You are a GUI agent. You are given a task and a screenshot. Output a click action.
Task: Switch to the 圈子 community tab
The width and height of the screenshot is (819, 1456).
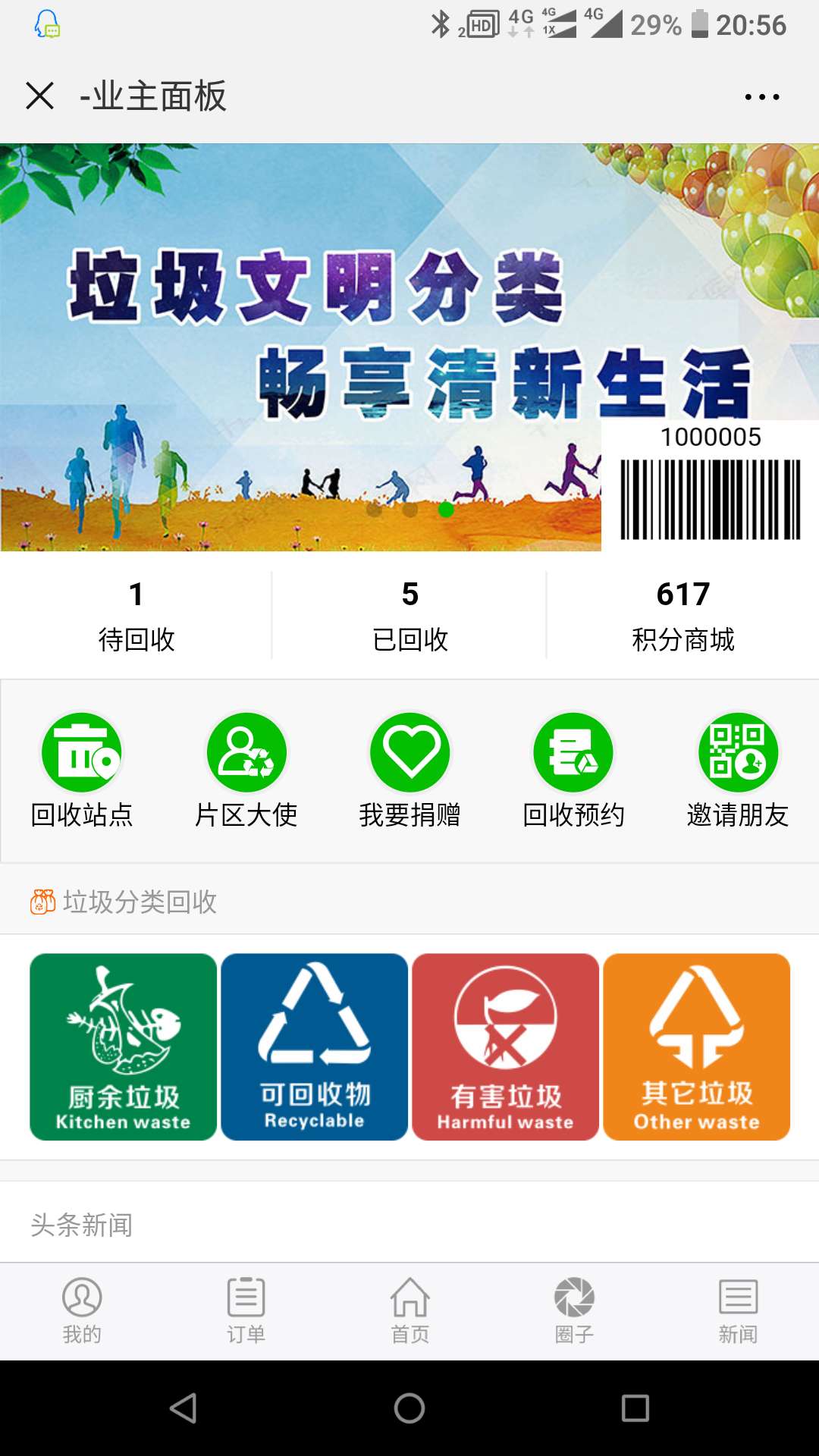[x=574, y=1310]
